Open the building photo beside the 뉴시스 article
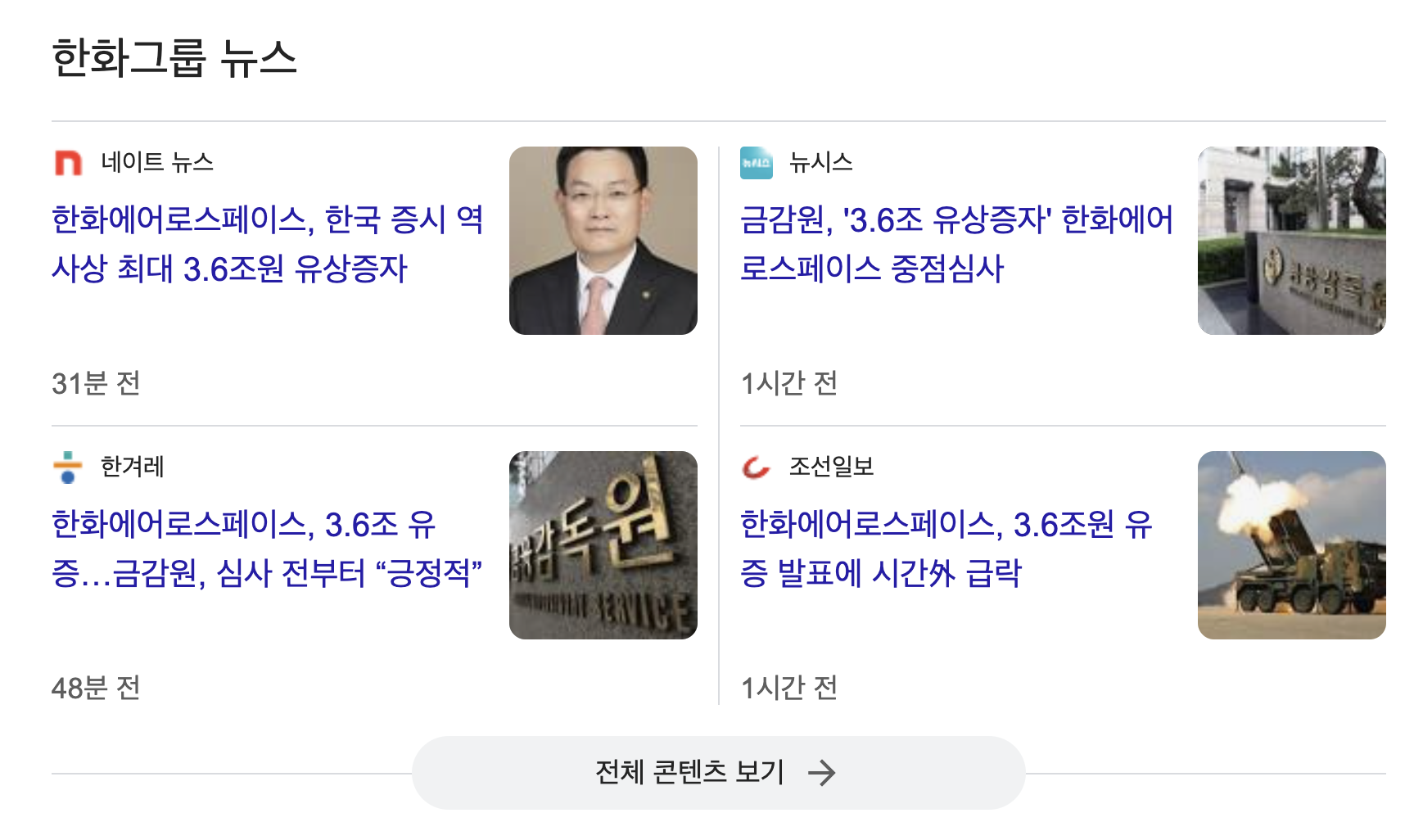The height and width of the screenshot is (840, 1423). 1291,241
